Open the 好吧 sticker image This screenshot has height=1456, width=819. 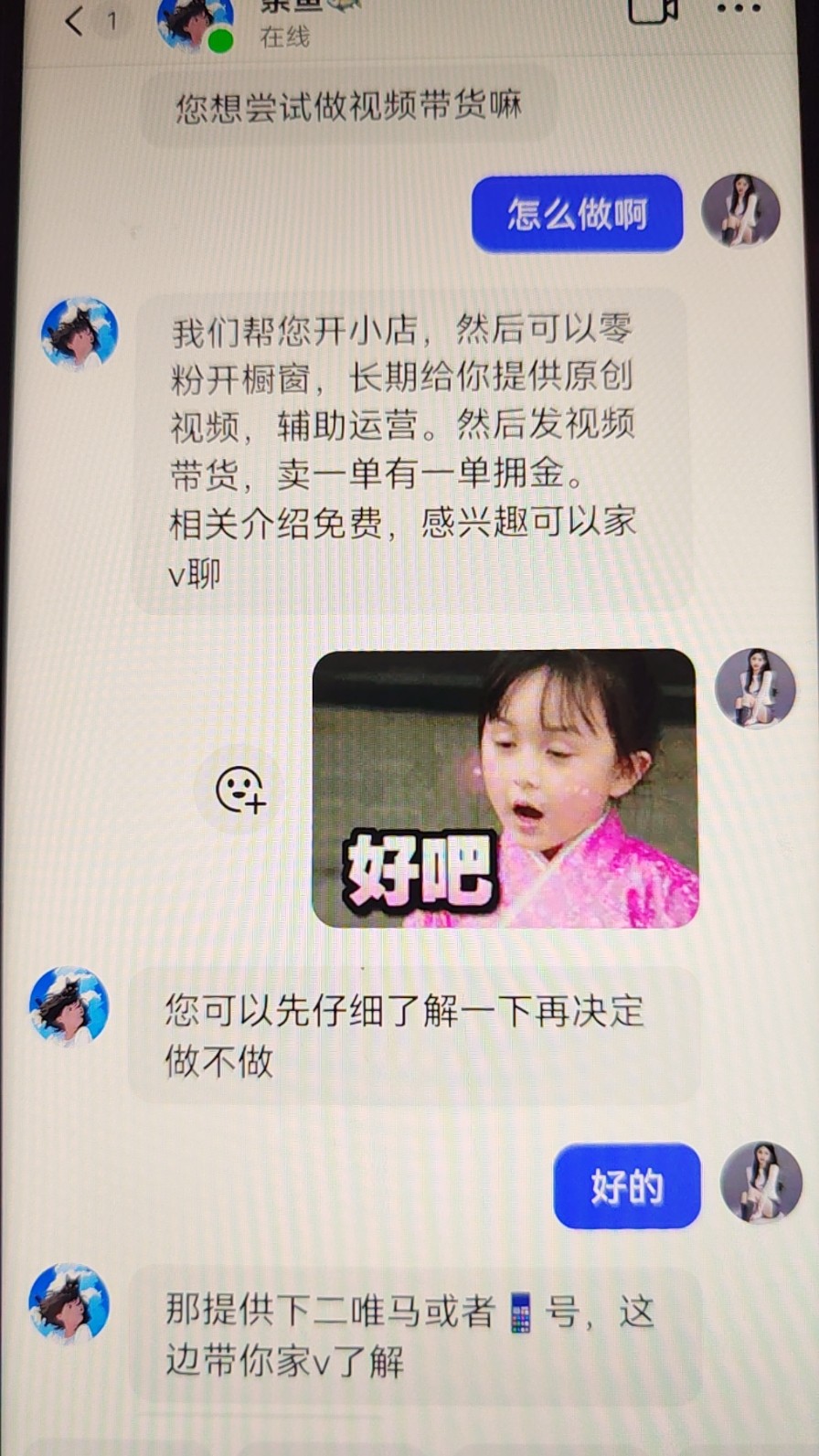pos(505,788)
